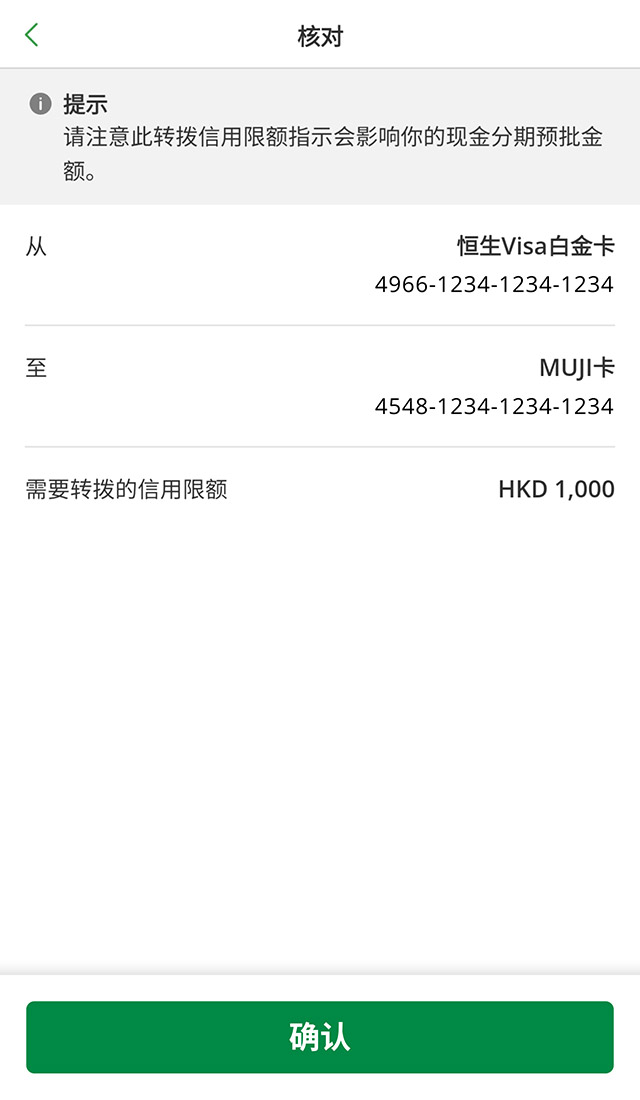
Task: Tap the 确认 button to confirm transfer
Action: click(x=320, y=1037)
